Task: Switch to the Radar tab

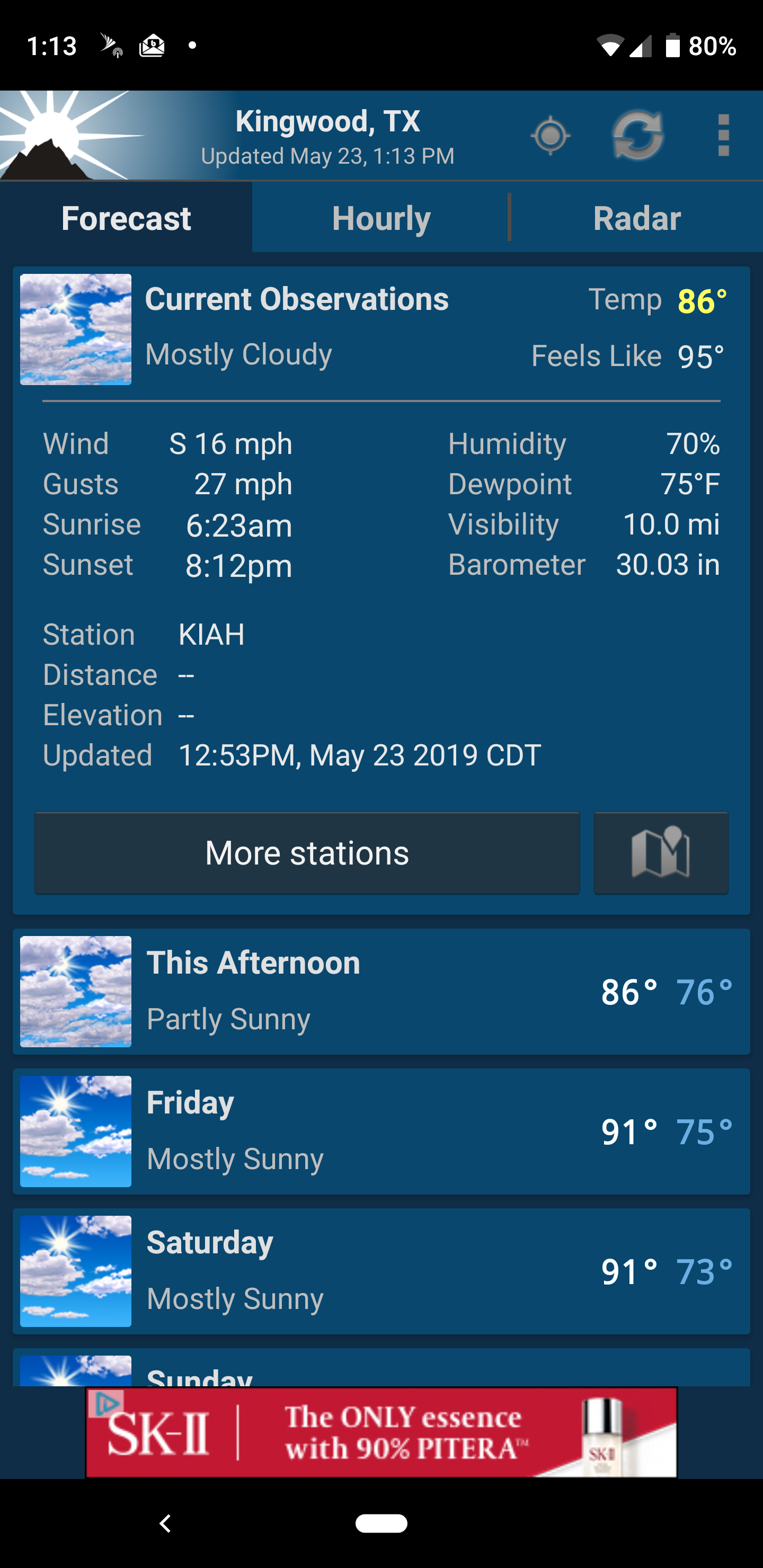Action: (636, 218)
